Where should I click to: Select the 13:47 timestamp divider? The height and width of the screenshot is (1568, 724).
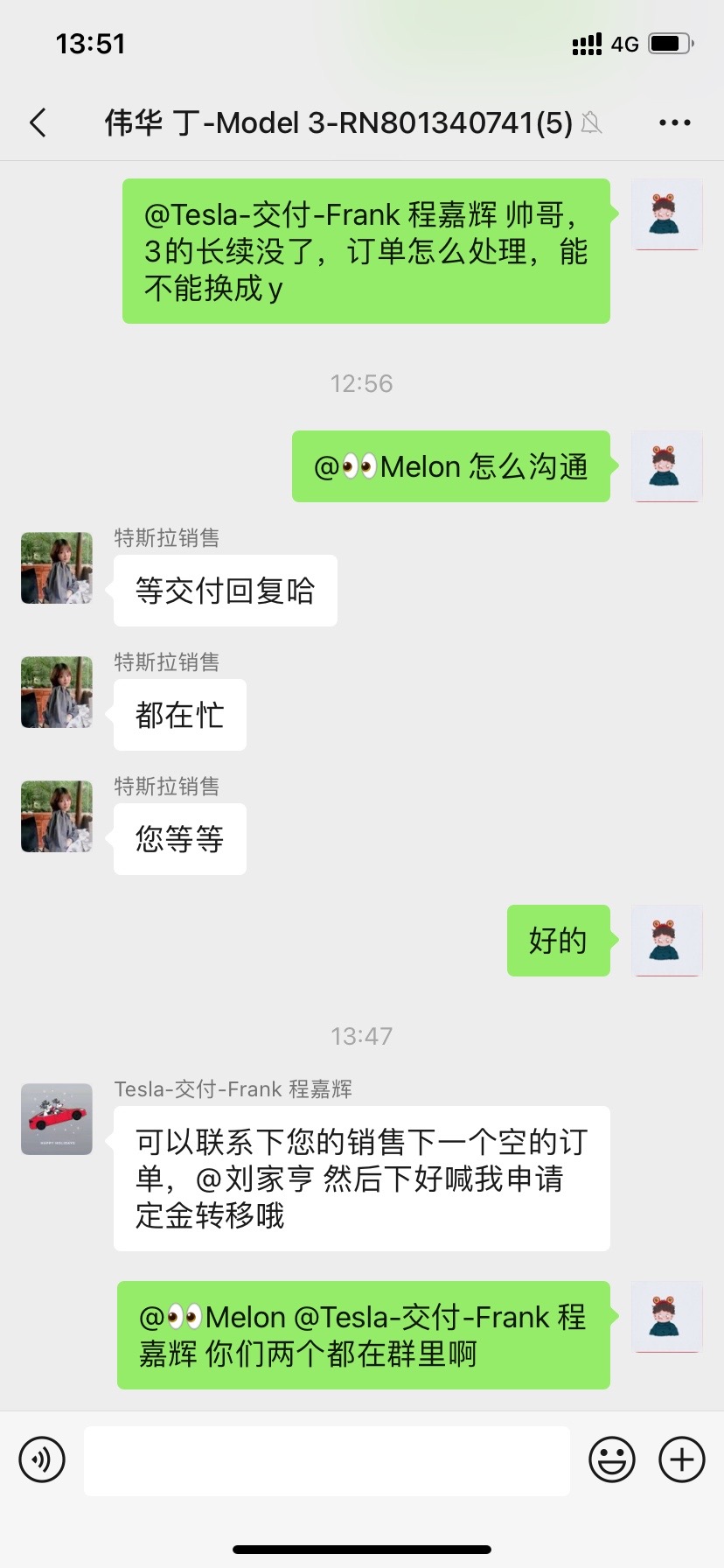(x=362, y=1036)
